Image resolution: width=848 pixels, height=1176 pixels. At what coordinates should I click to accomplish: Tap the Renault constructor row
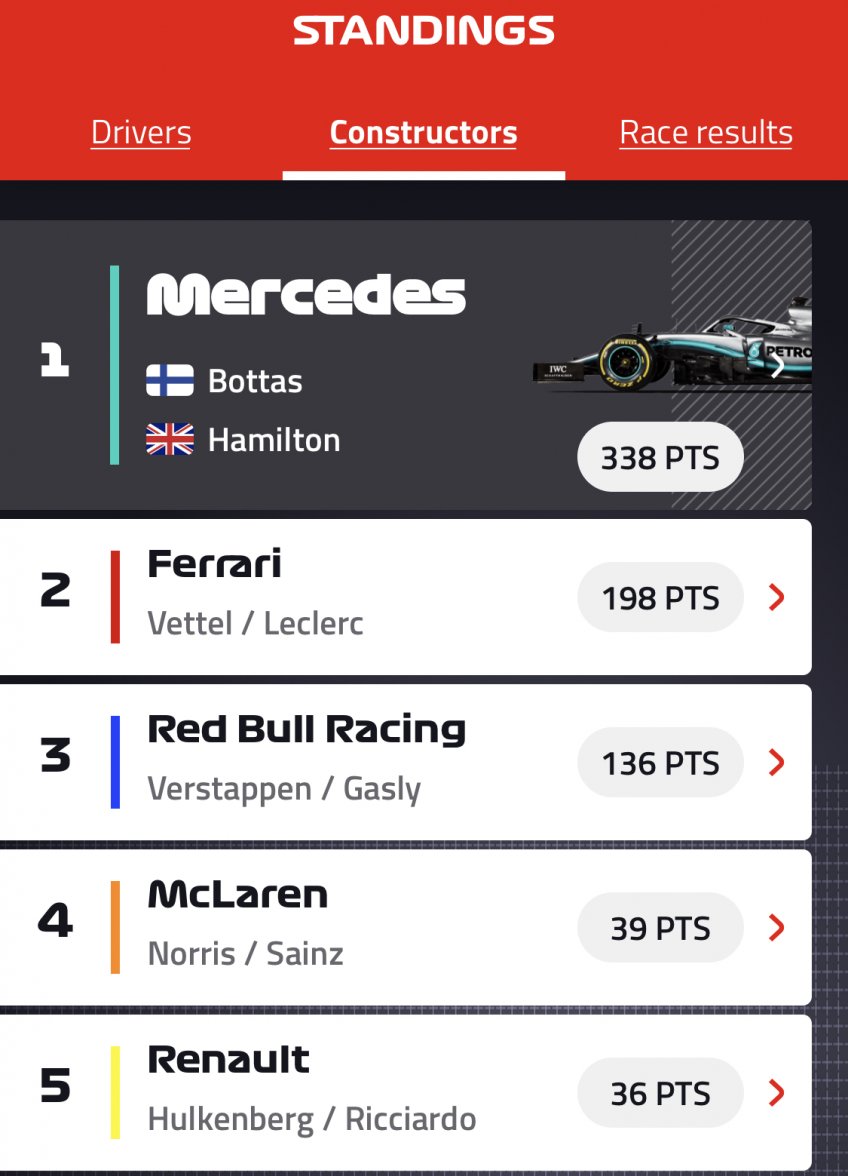coord(405,1092)
